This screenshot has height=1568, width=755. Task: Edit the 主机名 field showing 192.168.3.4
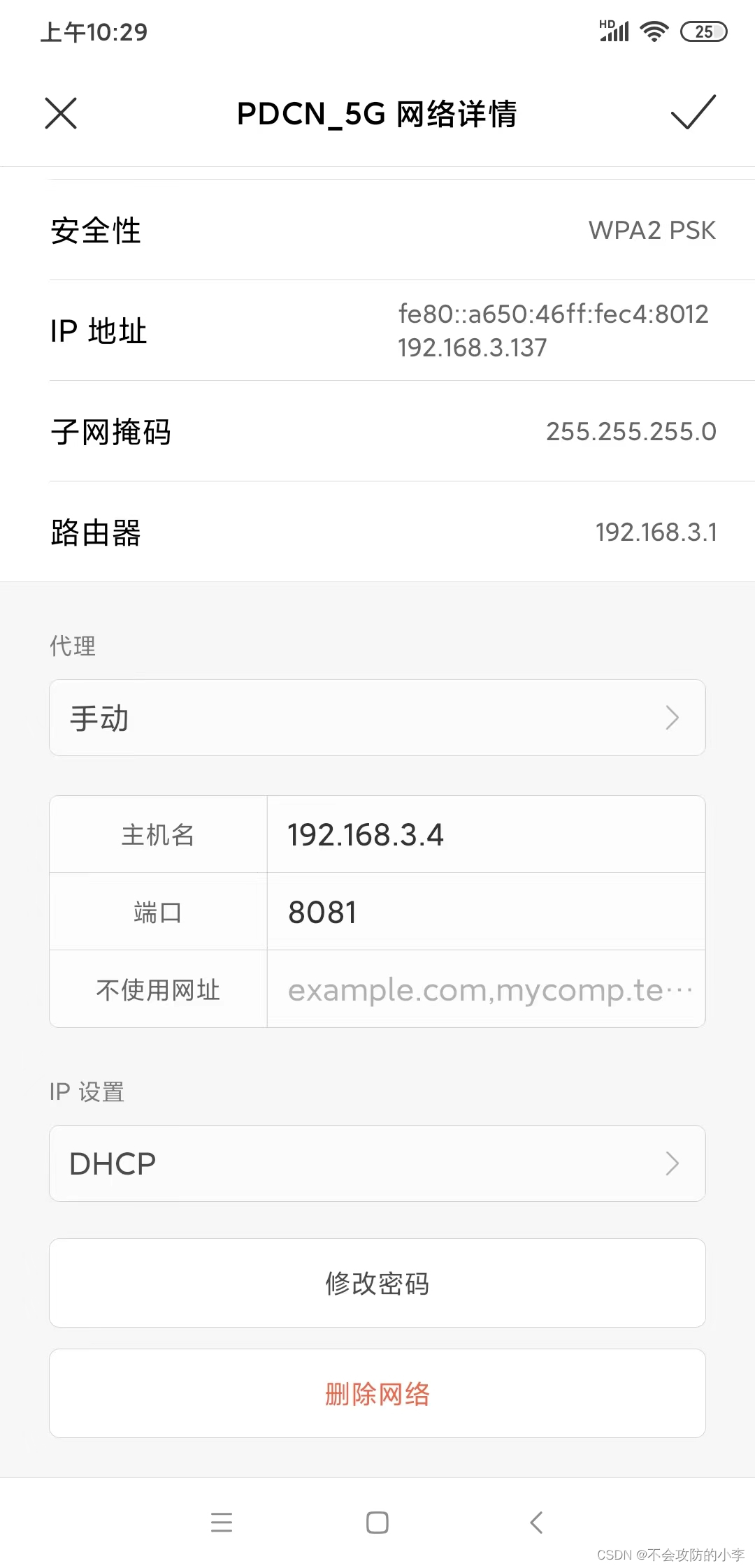pyautogui.click(x=486, y=834)
